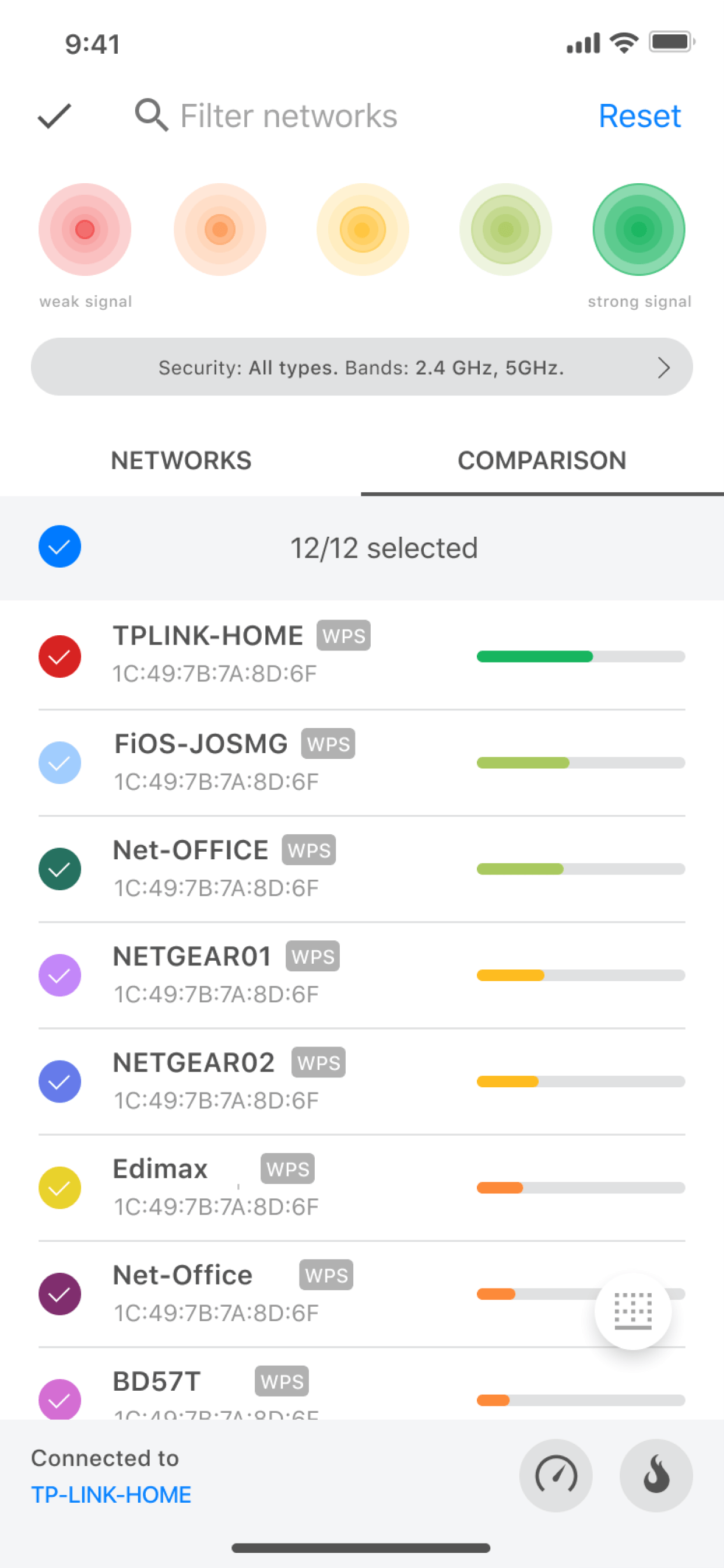Viewport: 724px width, 1568px height.
Task: Switch to the NETWORKS tab
Action: point(181,460)
